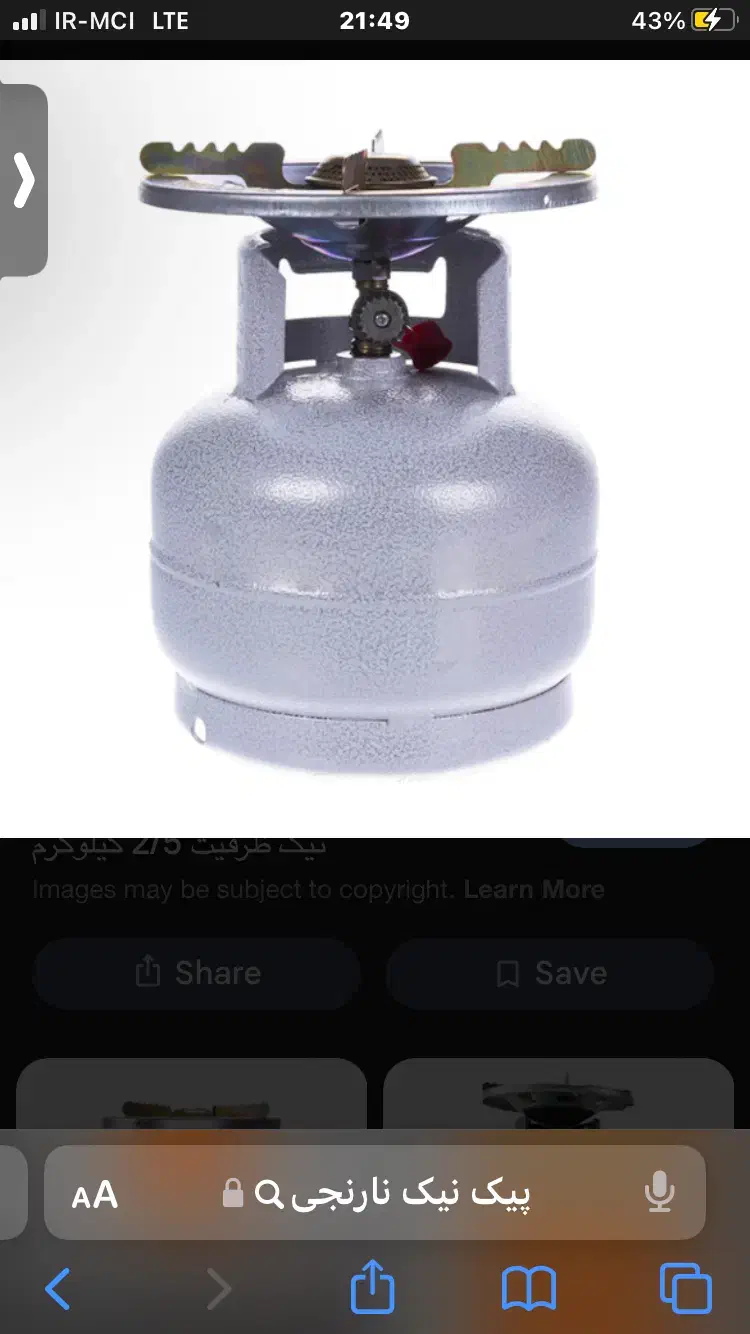Open the Safari share sheet
Viewport: 750px width, 1334px height.
[373, 1288]
